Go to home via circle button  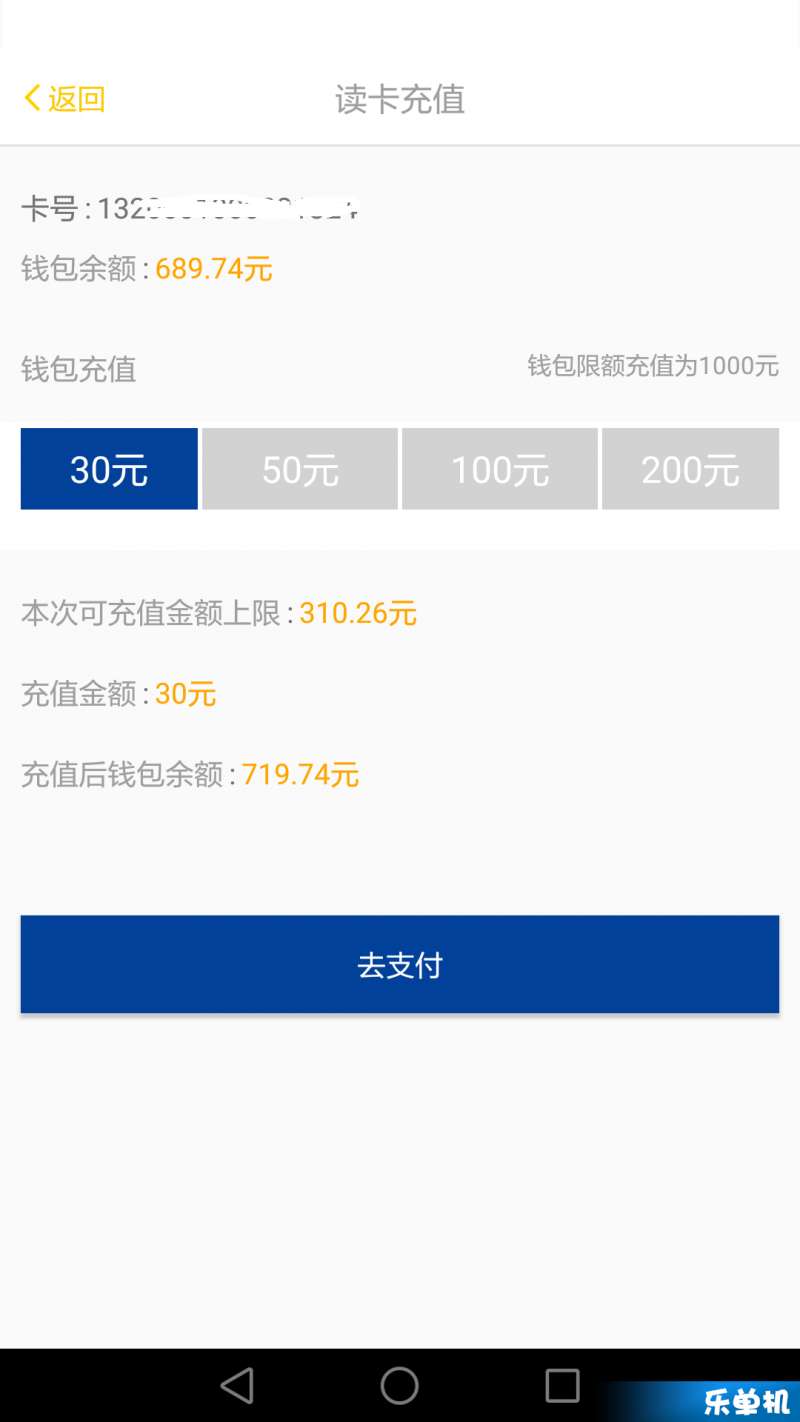tap(399, 1386)
